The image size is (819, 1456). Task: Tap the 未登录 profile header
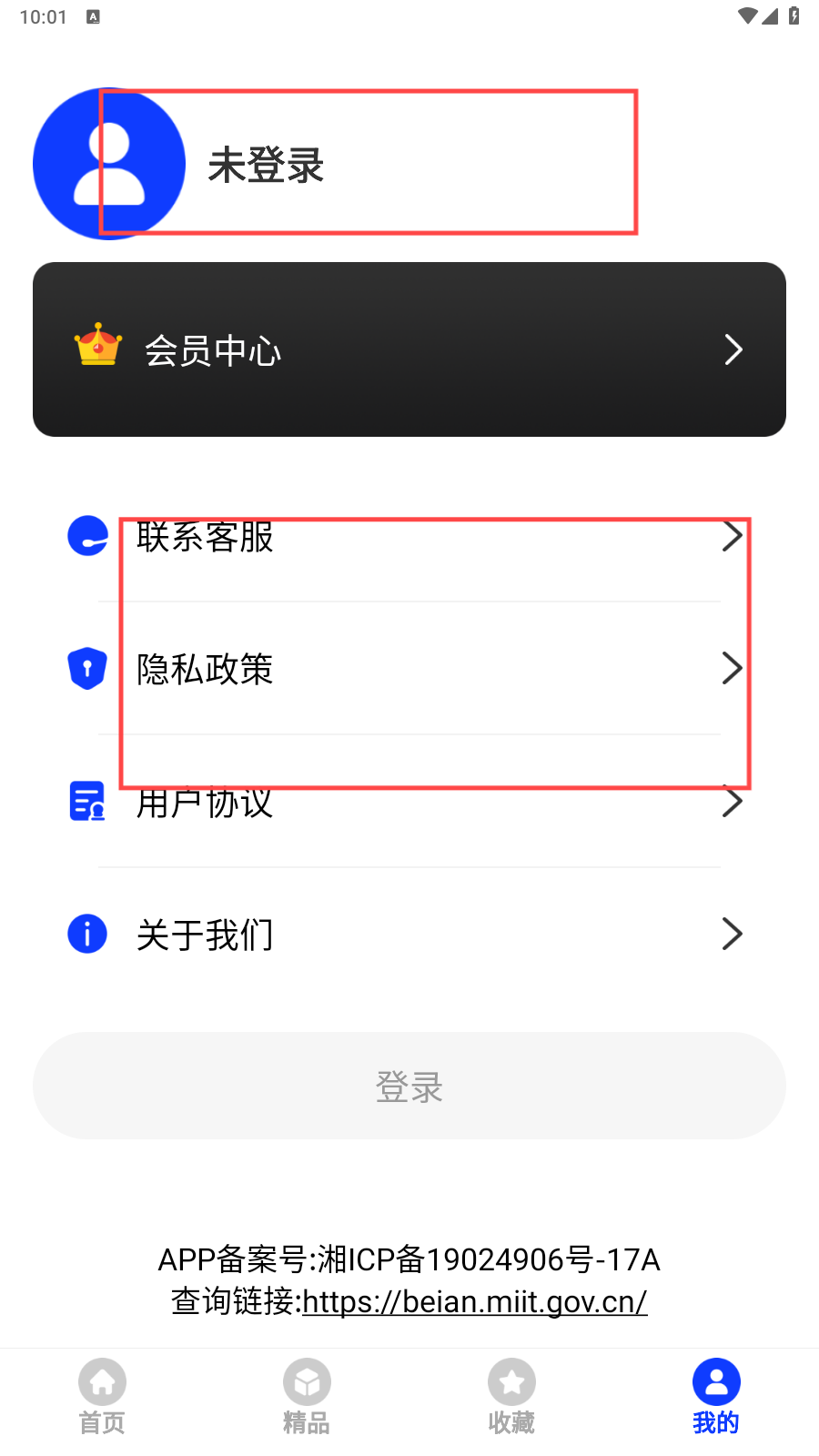pos(266,165)
